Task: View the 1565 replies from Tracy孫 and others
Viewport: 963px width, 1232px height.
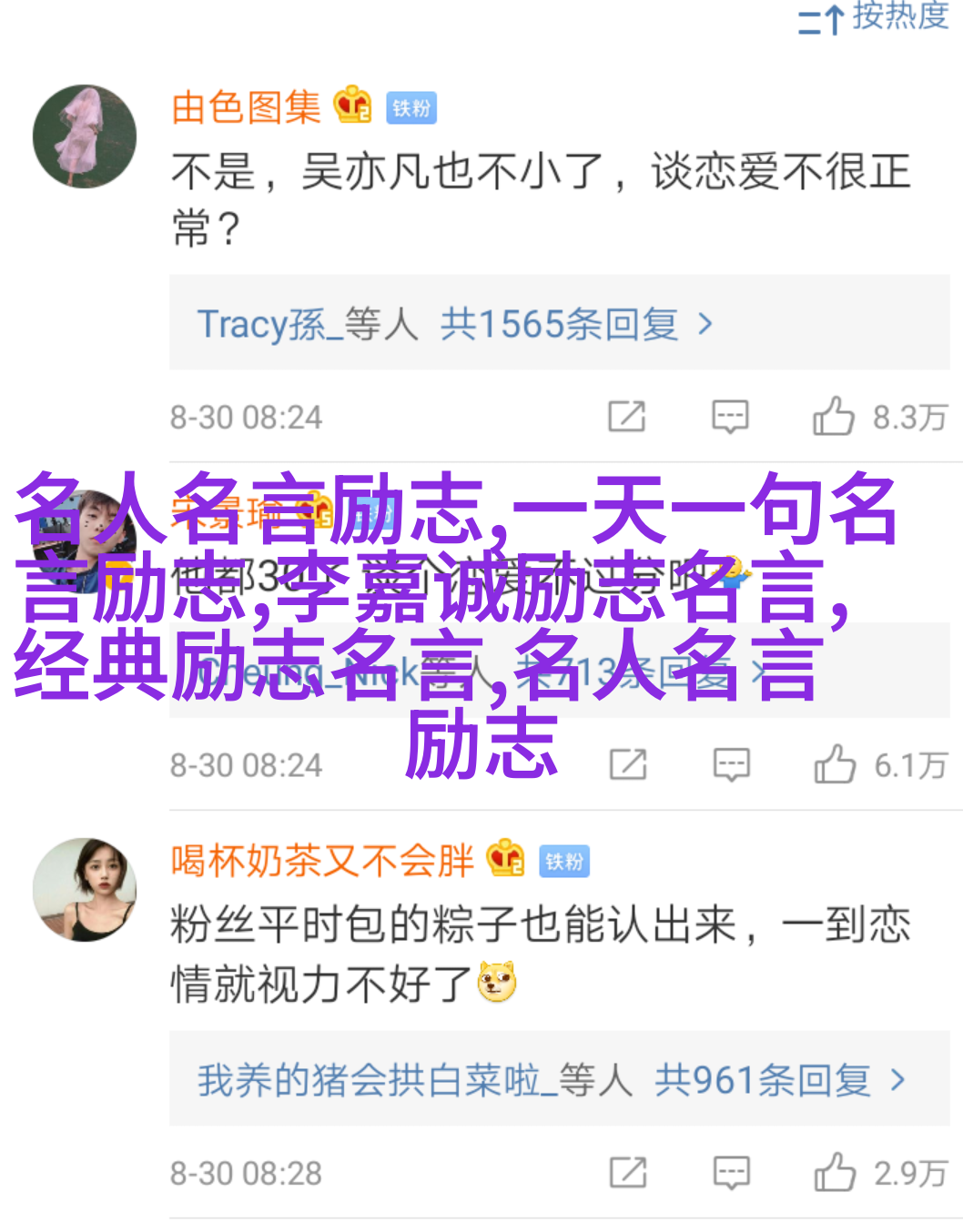Action: [x=455, y=324]
